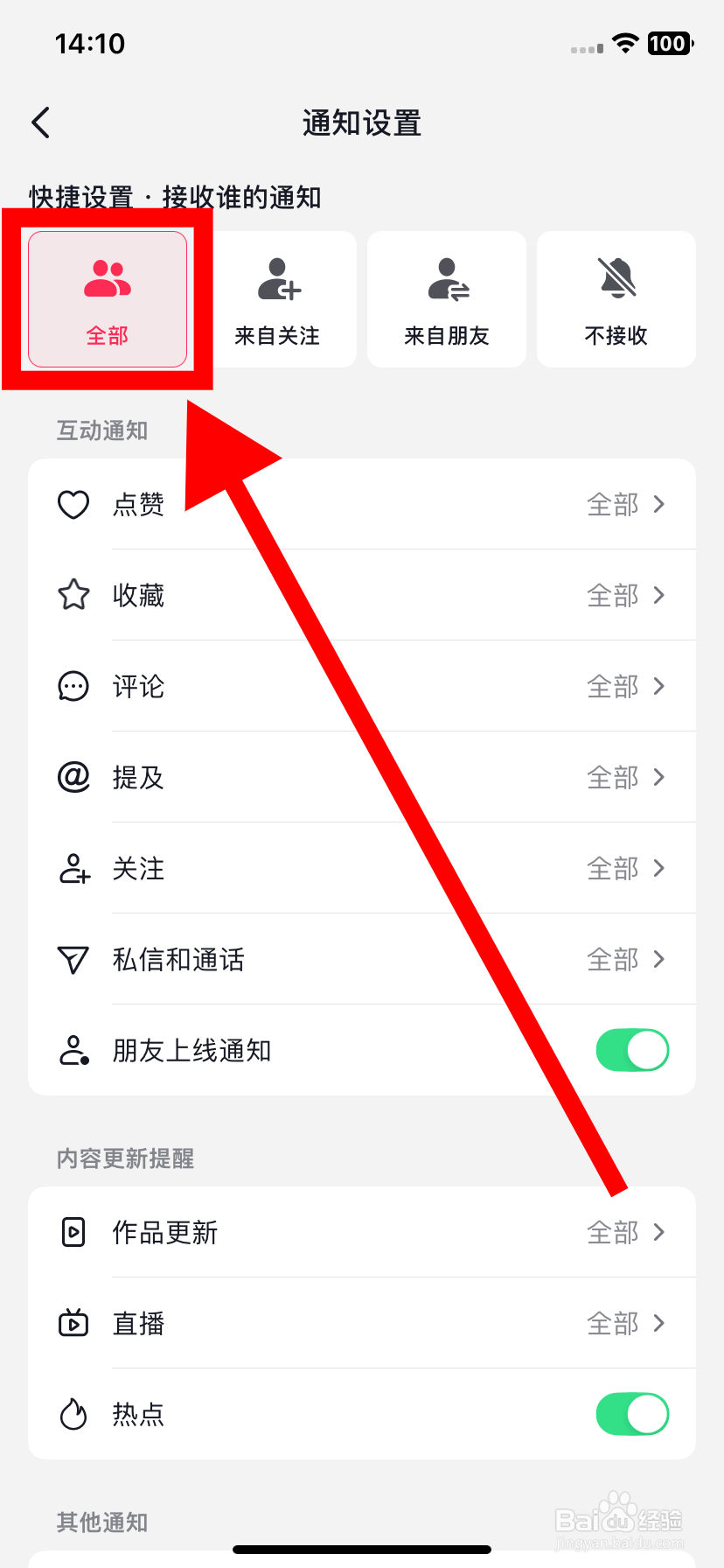Click the @ mention icon for 提及
The height and width of the screenshot is (1568, 724).
[x=73, y=777]
